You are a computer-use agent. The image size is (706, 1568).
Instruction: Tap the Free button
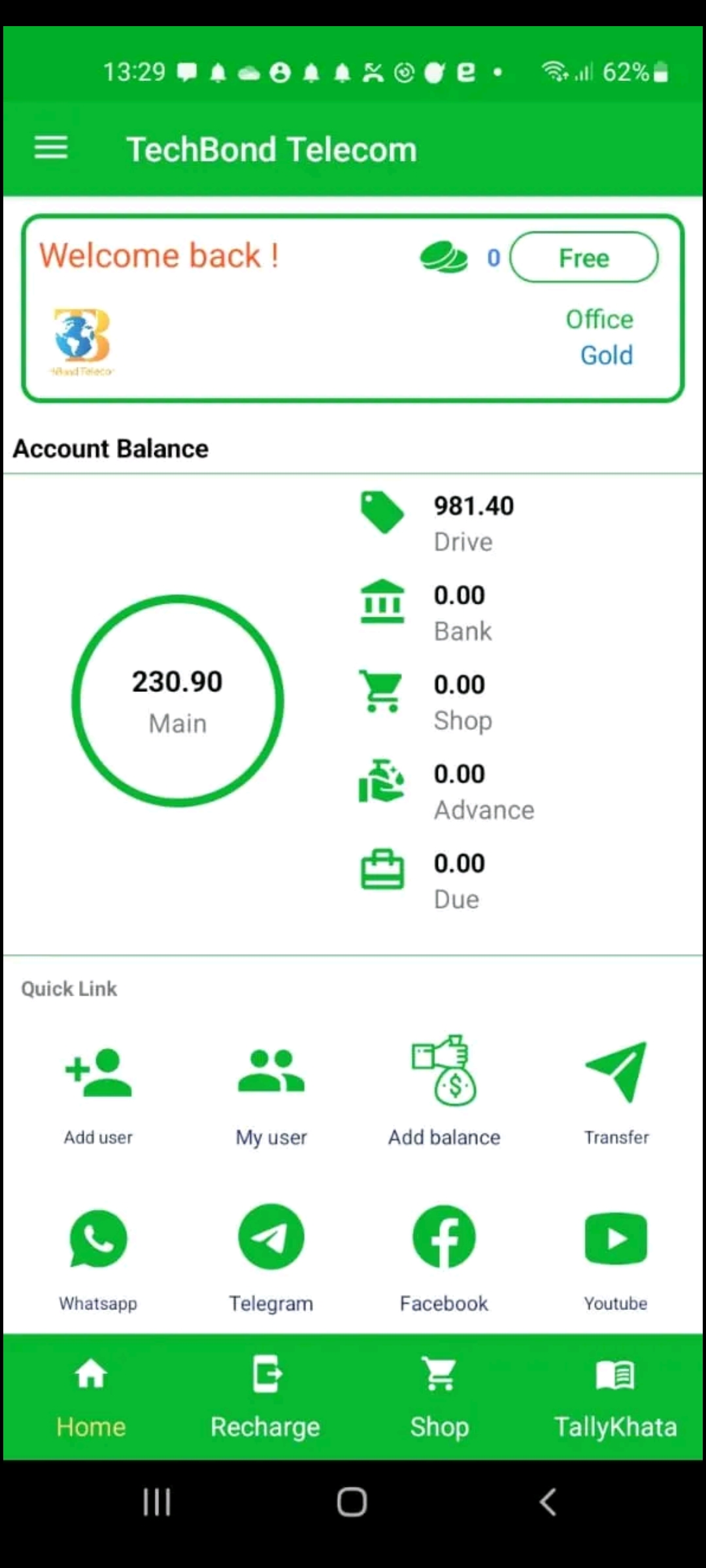tap(584, 257)
